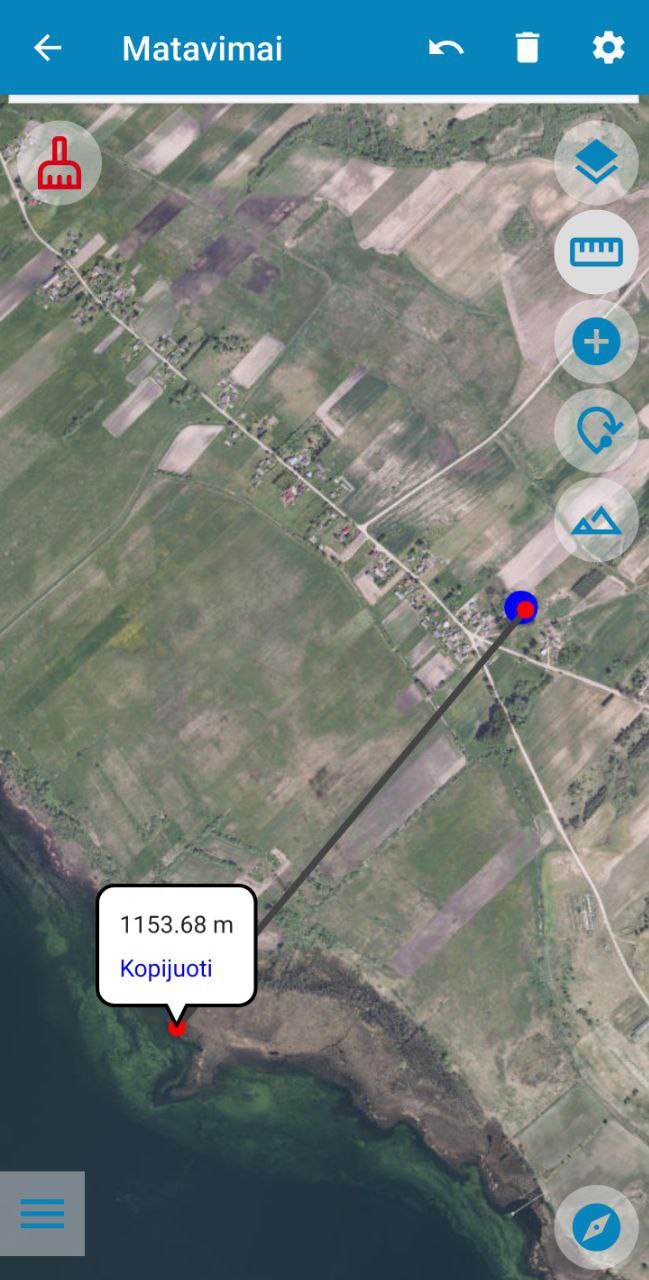Undo the last measurement point

tap(446, 47)
